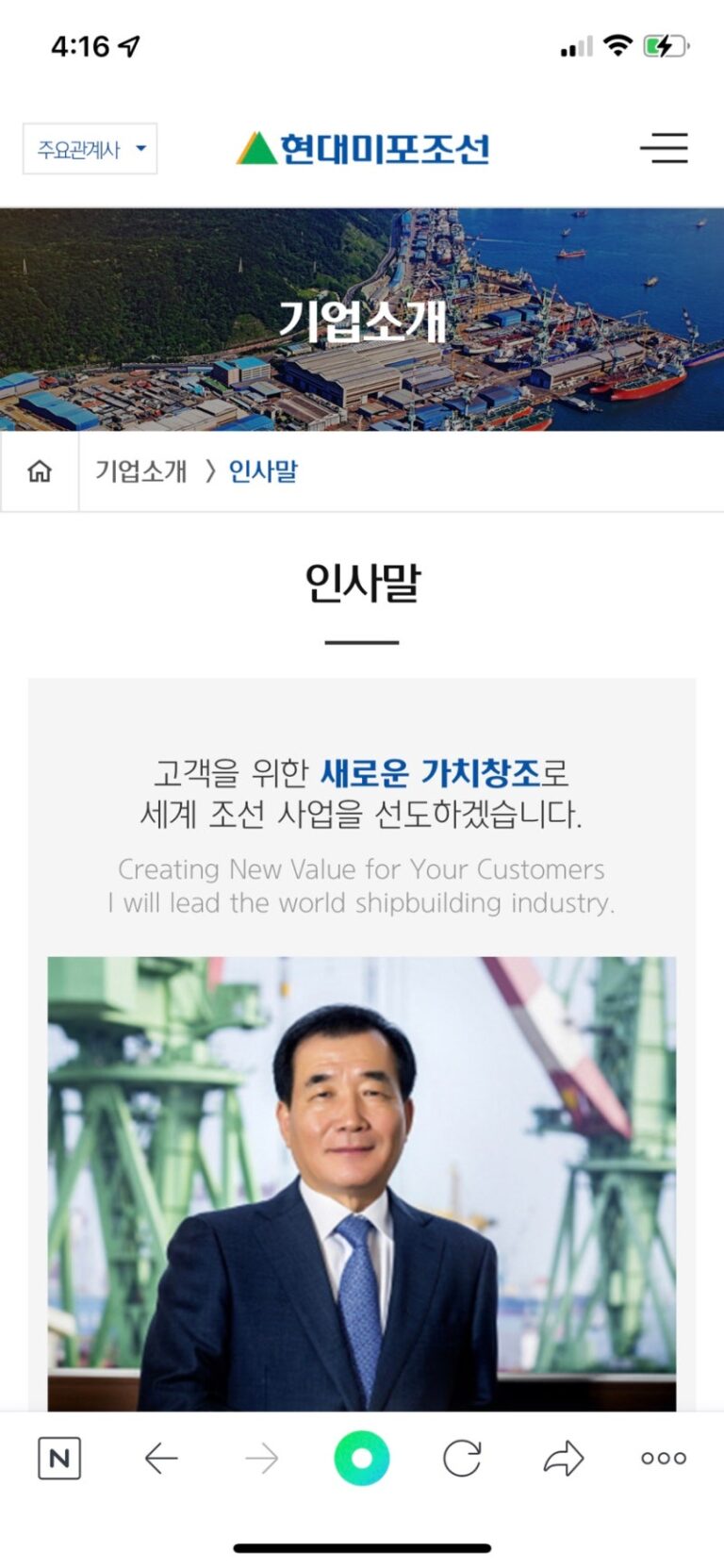Open the 기업소개 breadcrumb
The image size is (724, 1568).
click(x=141, y=470)
